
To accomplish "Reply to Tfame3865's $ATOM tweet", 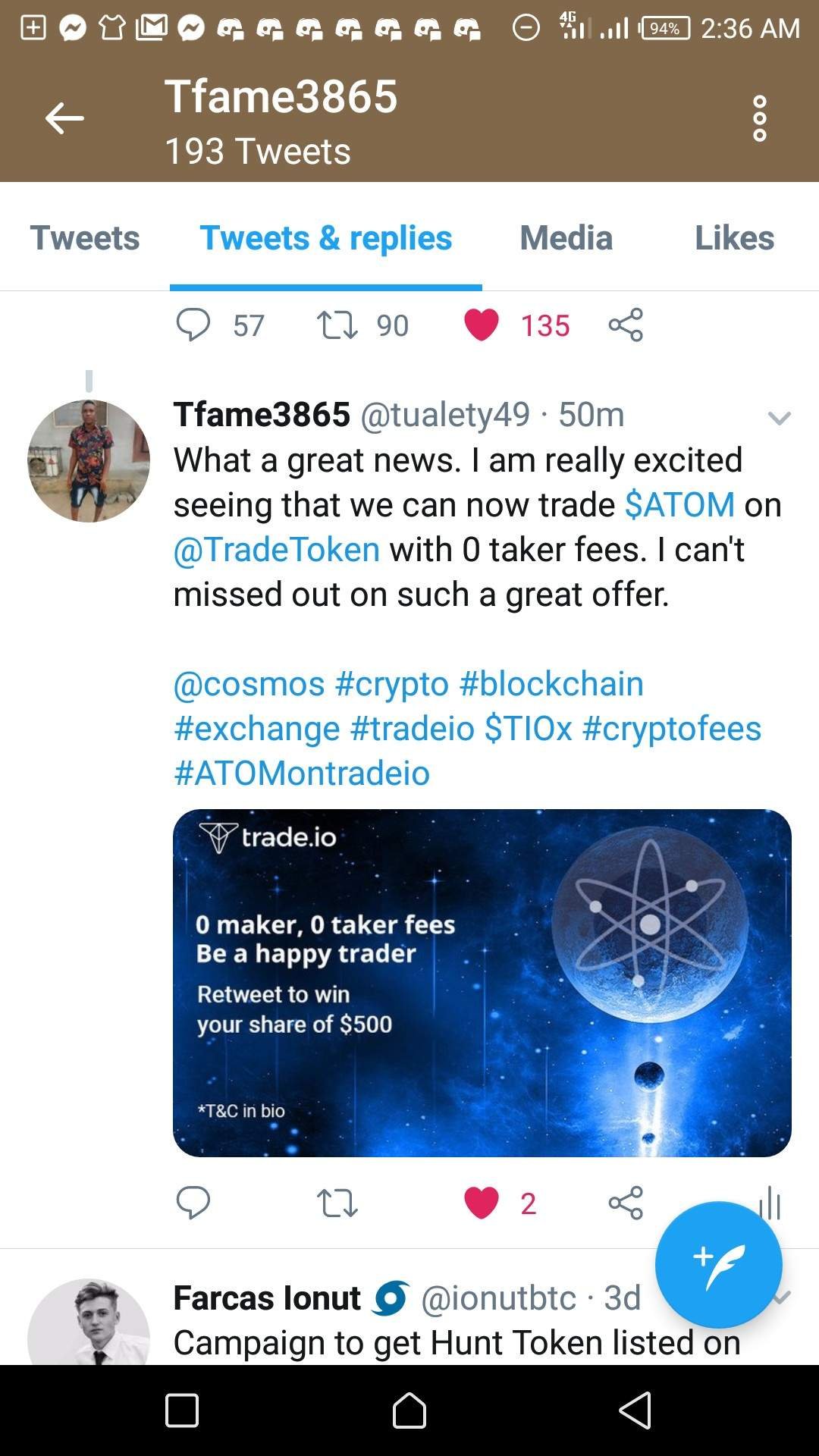I will (x=193, y=1203).
